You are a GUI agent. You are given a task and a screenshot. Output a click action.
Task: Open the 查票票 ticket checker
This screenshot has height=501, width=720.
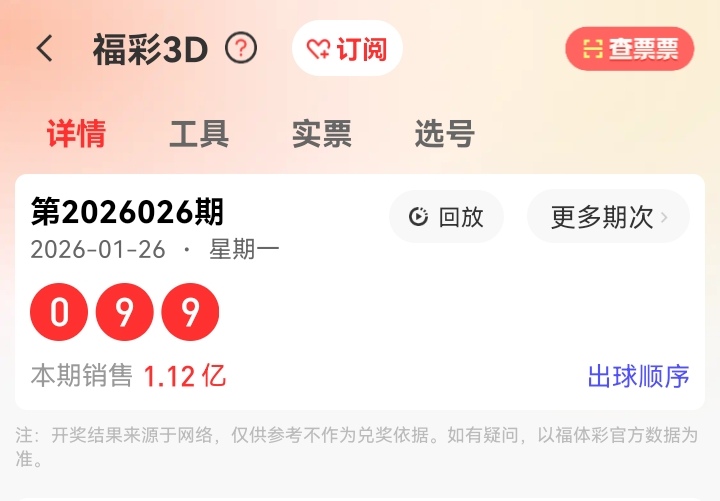tap(629, 48)
